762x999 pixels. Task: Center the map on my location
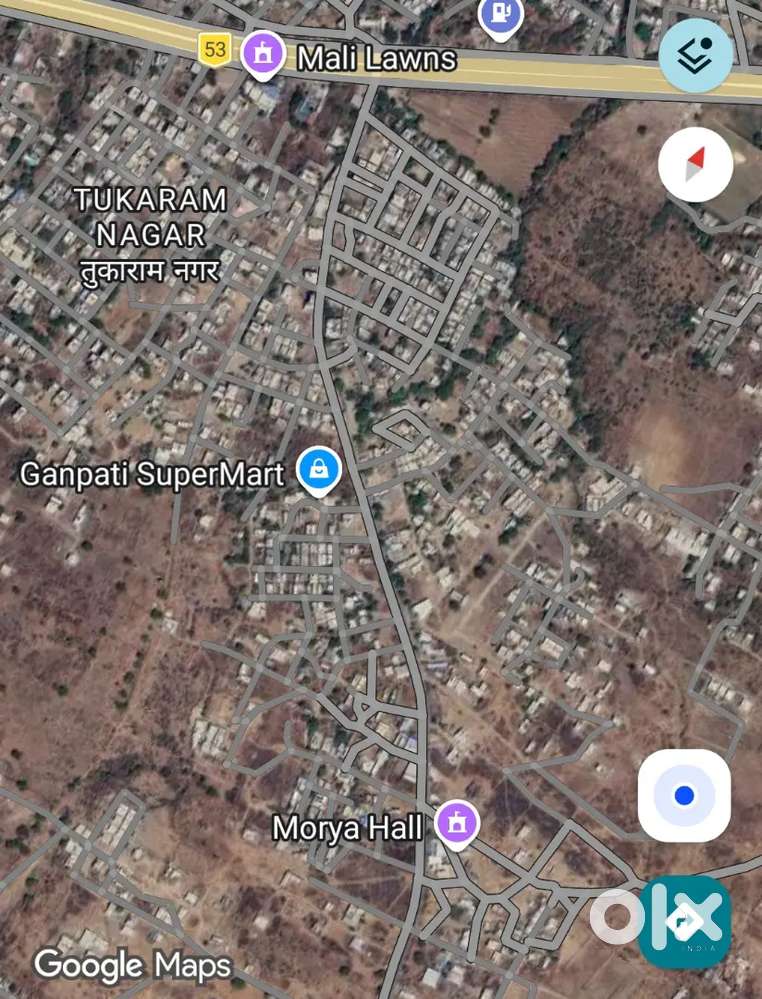684,795
